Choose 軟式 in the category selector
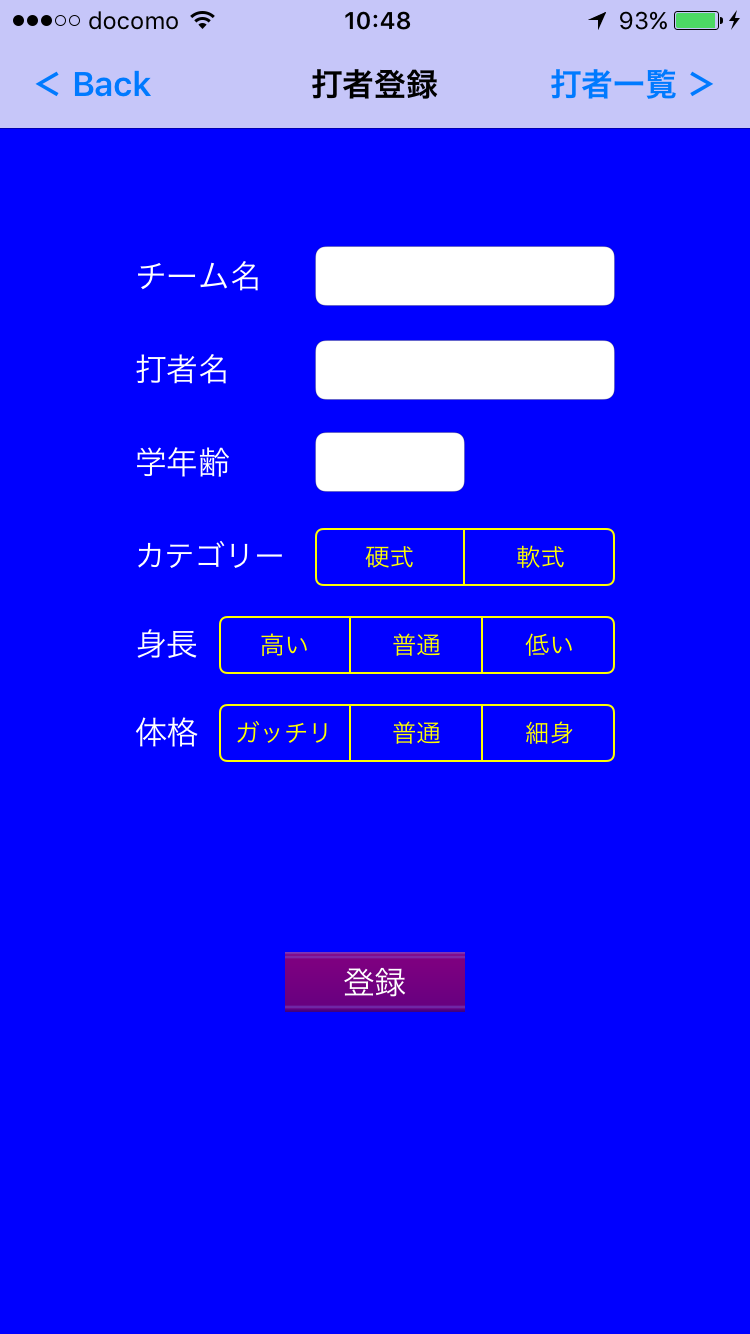The width and height of the screenshot is (750, 1334). tap(540, 557)
